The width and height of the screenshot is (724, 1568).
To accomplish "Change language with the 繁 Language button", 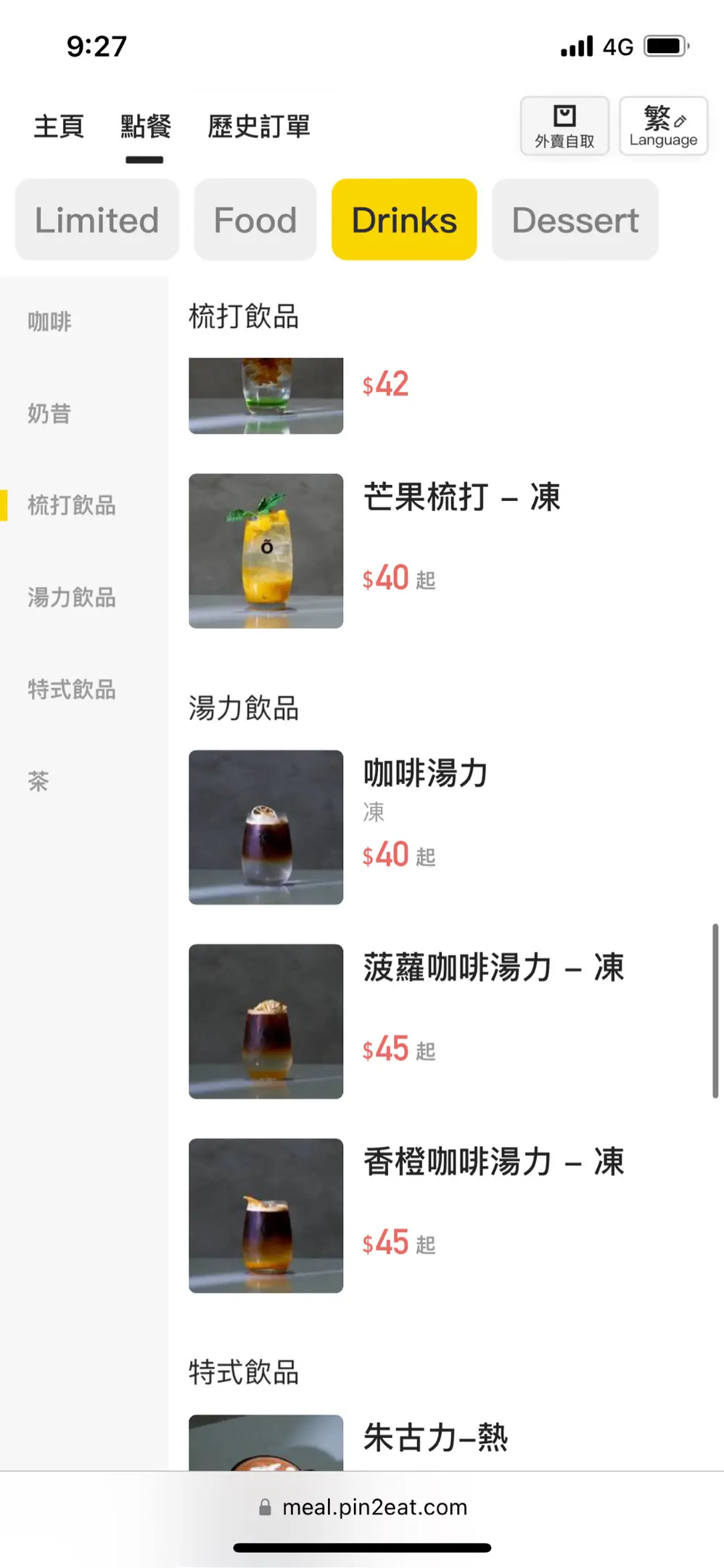I will pyautogui.click(x=663, y=126).
